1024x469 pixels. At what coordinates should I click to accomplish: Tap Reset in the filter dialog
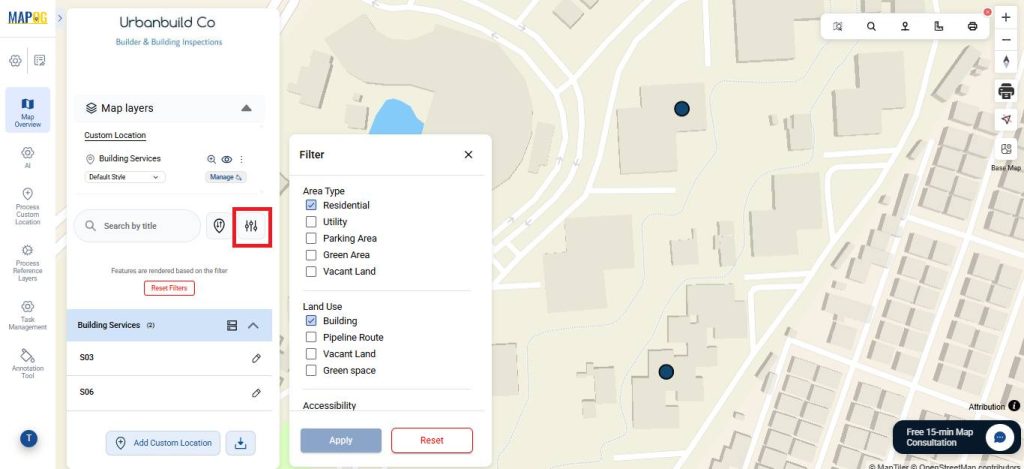coord(431,440)
